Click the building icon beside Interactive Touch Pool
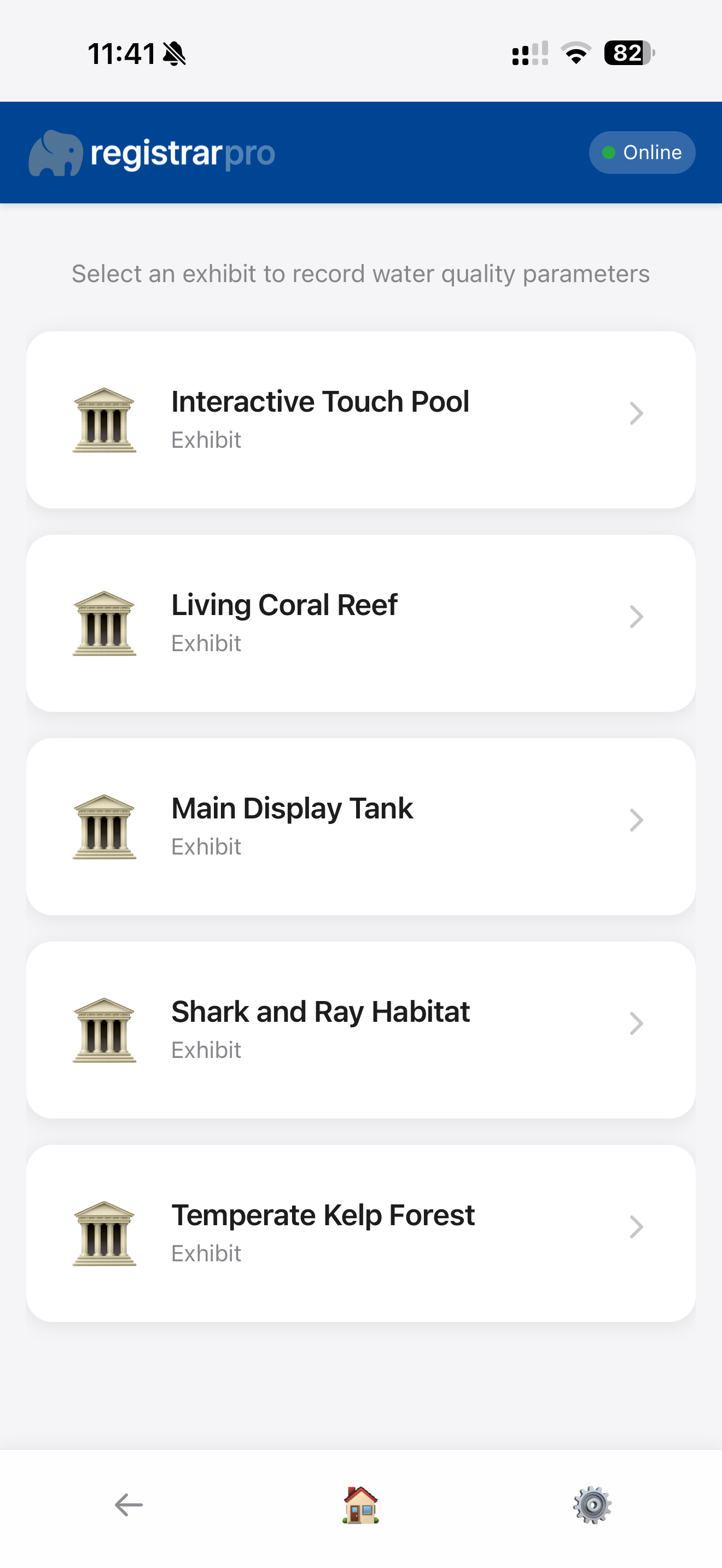Viewport: 722px width, 1568px height. pos(103,419)
